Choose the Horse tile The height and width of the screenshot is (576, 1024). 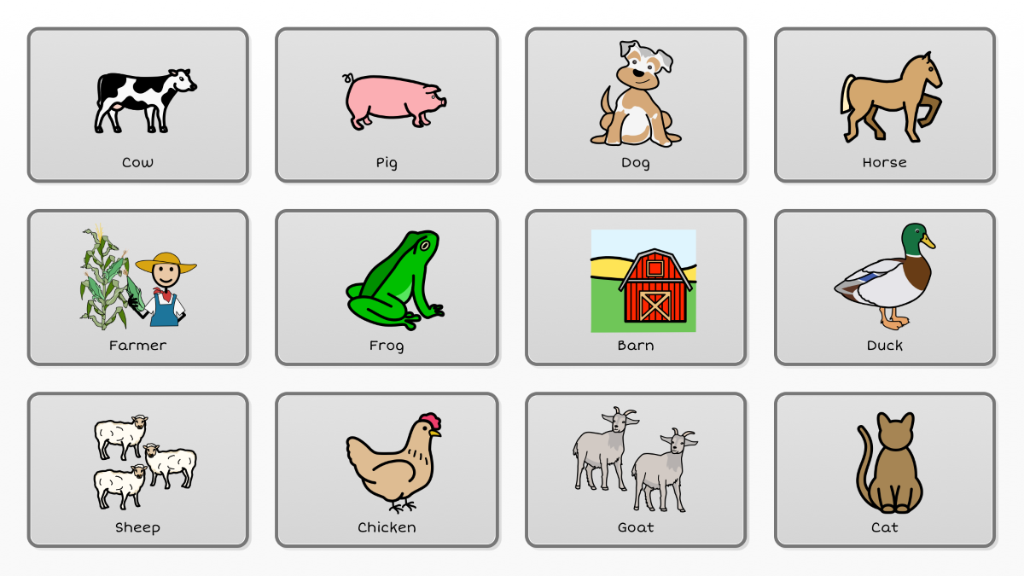point(885,105)
